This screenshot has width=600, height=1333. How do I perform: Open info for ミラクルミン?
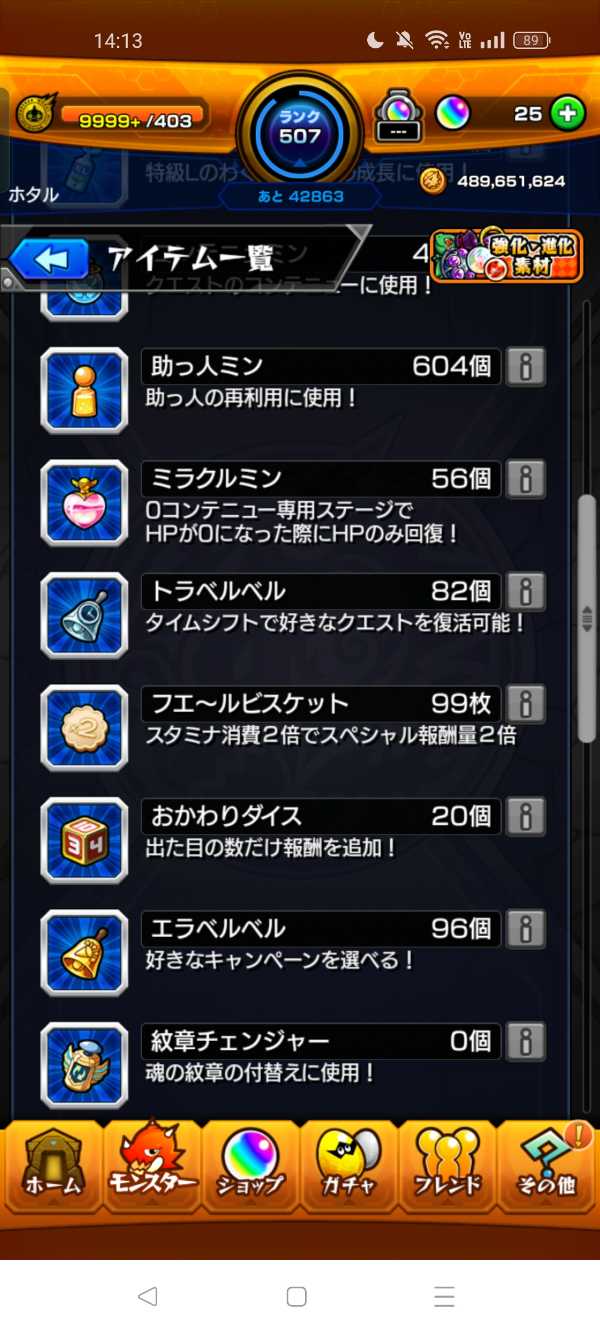click(x=525, y=479)
